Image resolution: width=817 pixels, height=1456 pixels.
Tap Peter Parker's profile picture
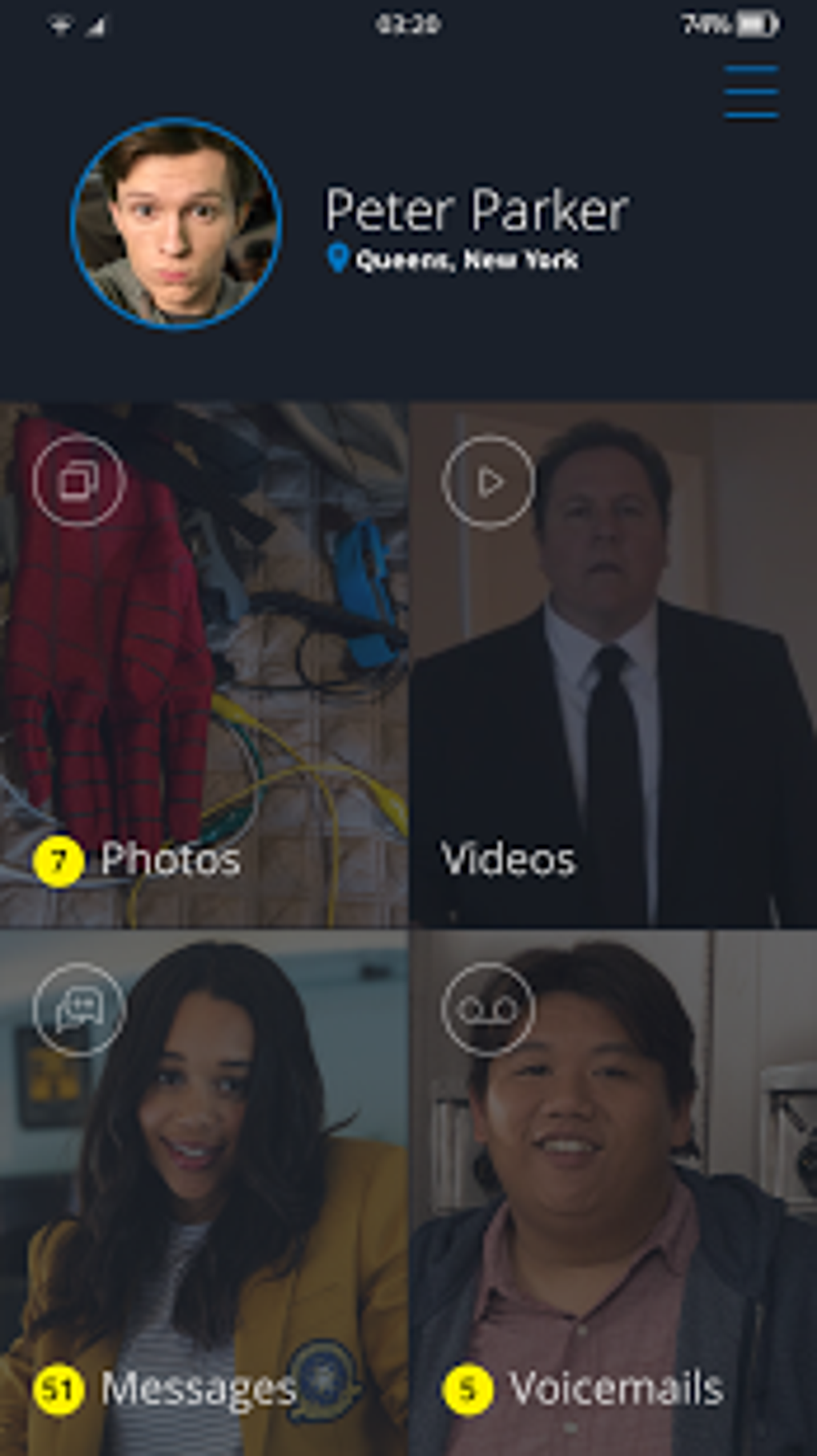(176, 224)
